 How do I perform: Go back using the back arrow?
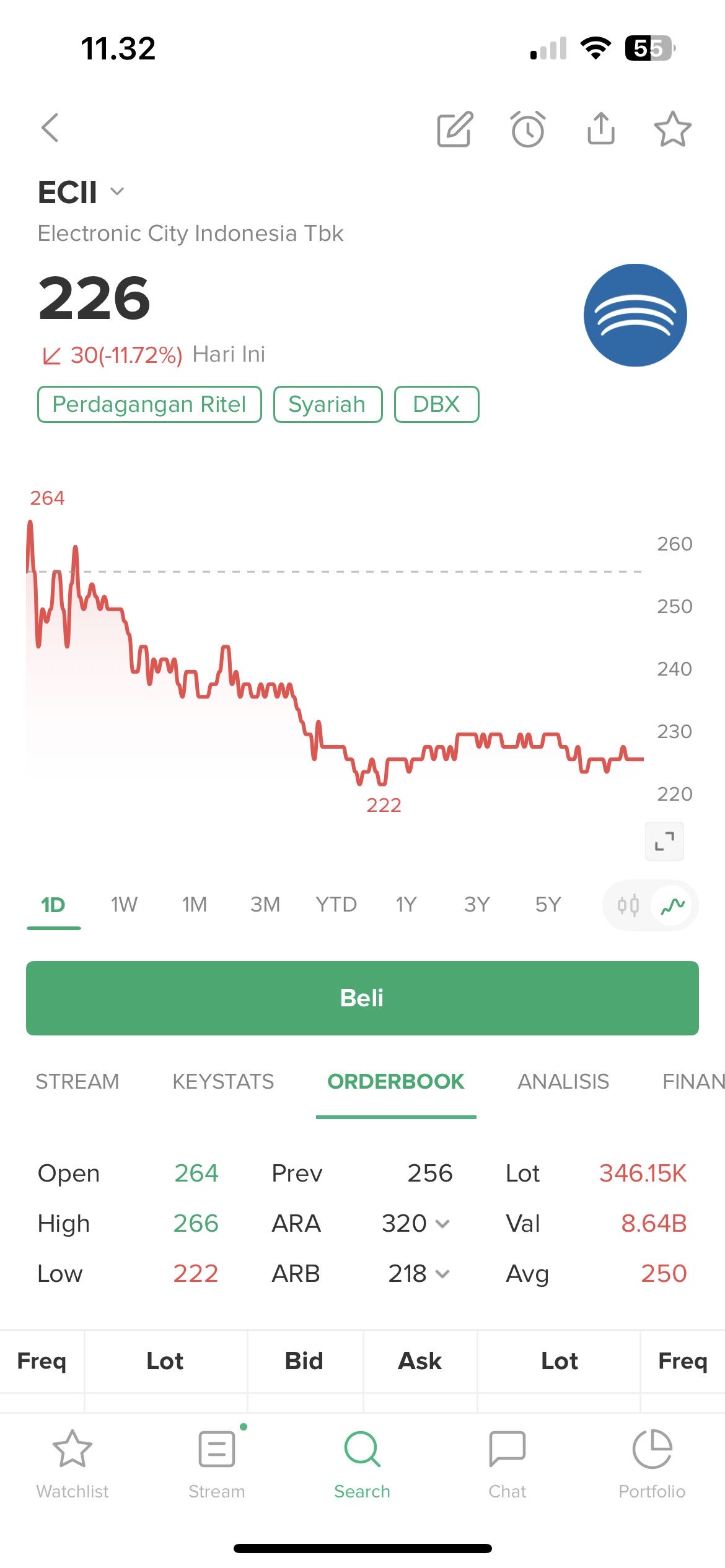point(50,128)
